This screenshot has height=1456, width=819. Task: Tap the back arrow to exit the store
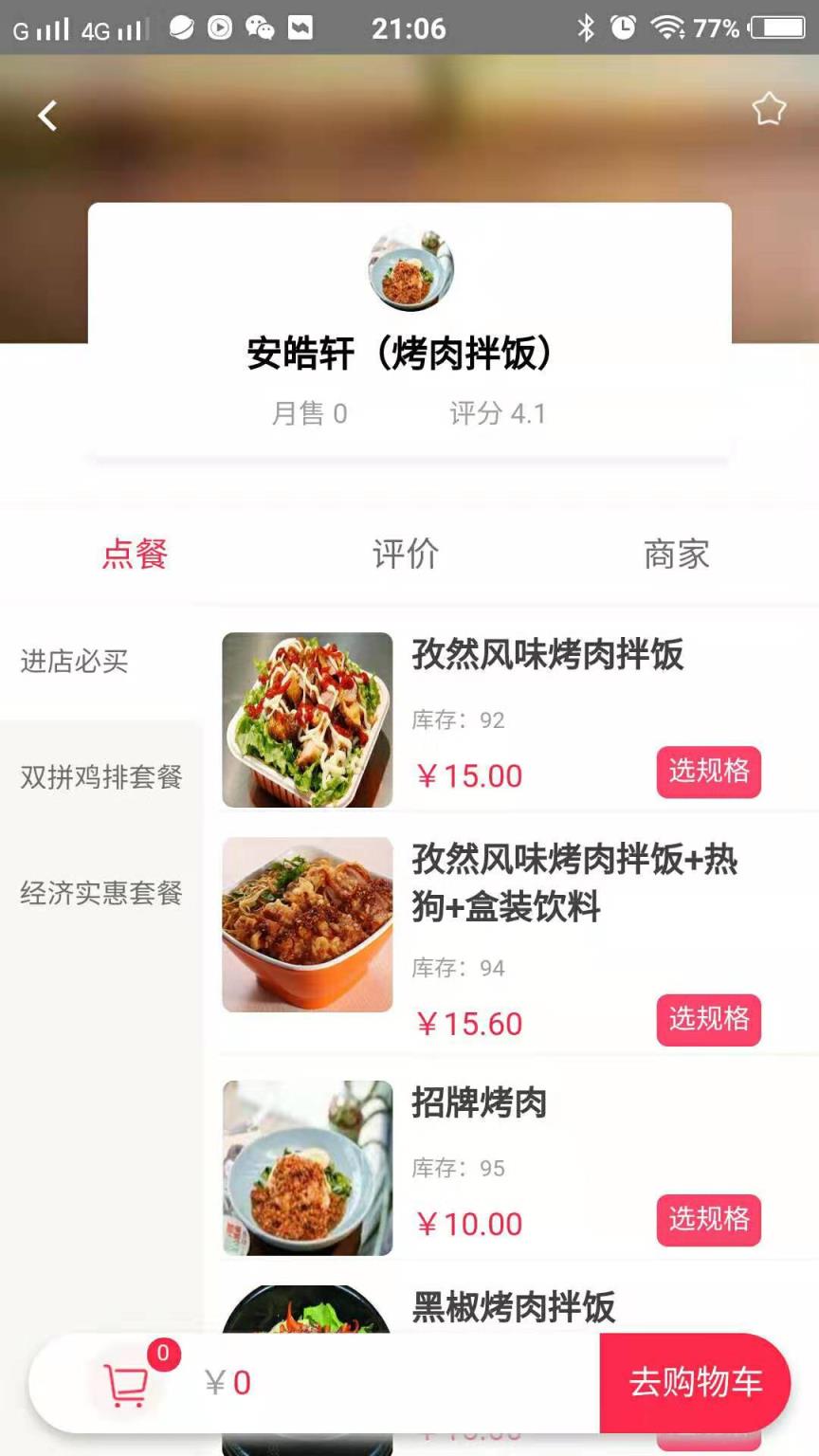point(47,115)
